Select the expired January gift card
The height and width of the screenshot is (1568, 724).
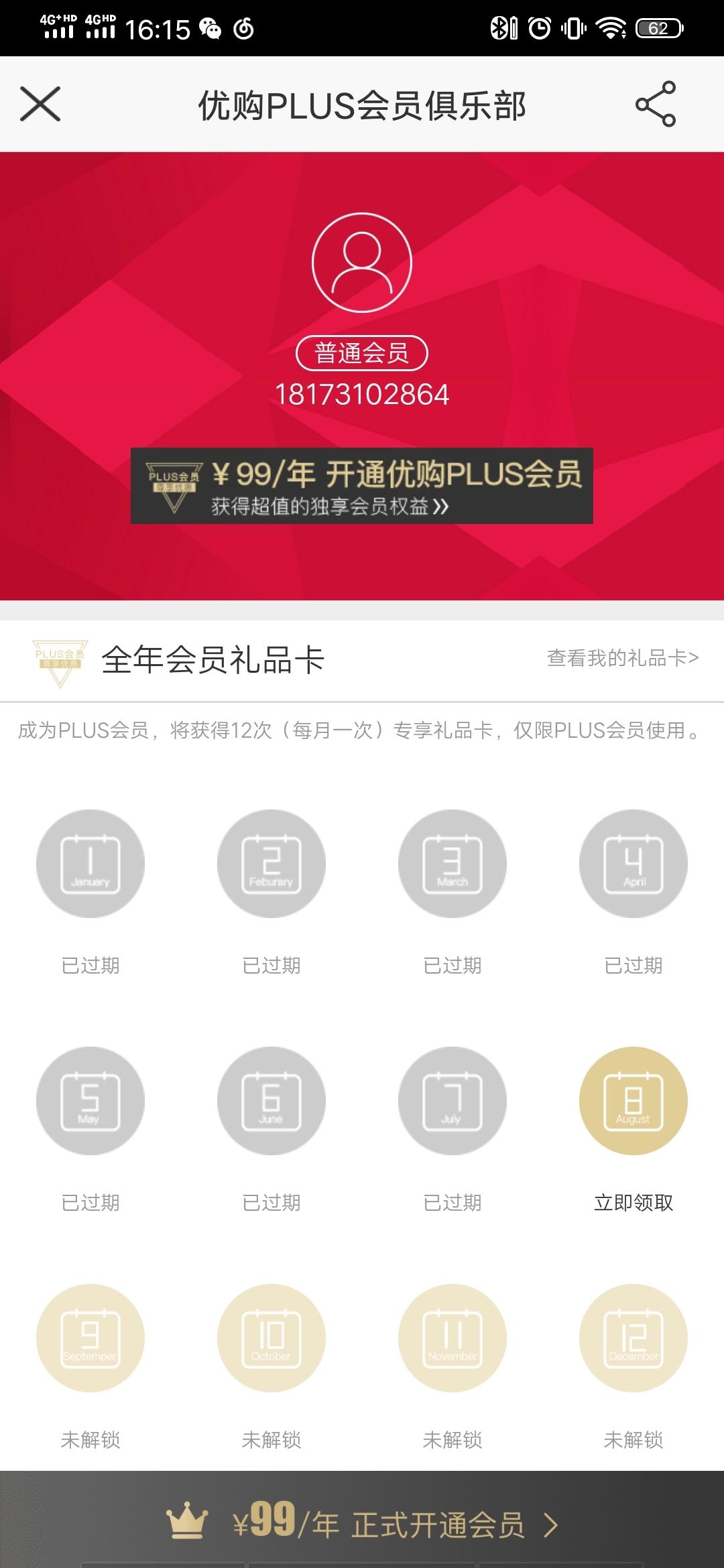90,864
